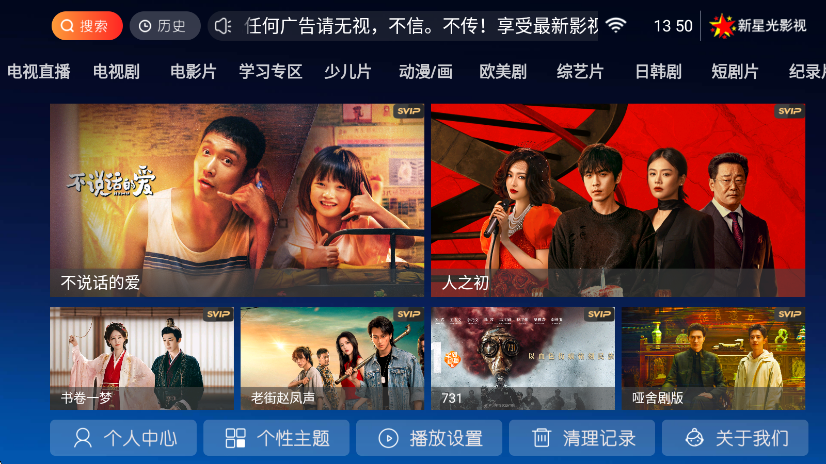Open the 731 movie card
The image size is (826, 464).
pyautogui.click(x=522, y=358)
